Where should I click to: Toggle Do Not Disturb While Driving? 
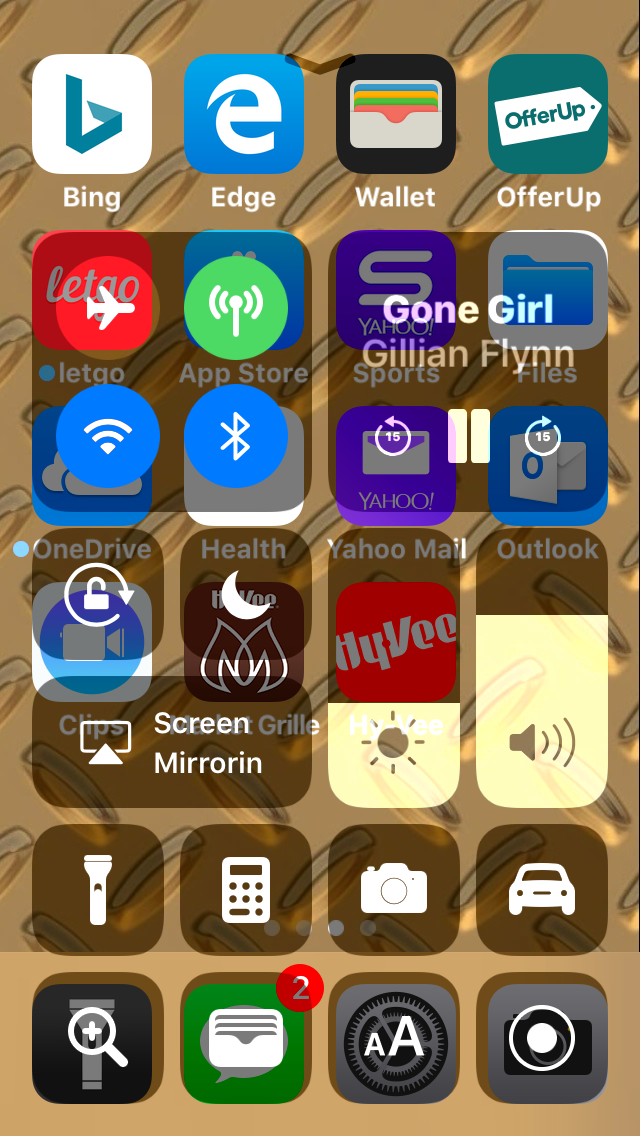pos(541,889)
